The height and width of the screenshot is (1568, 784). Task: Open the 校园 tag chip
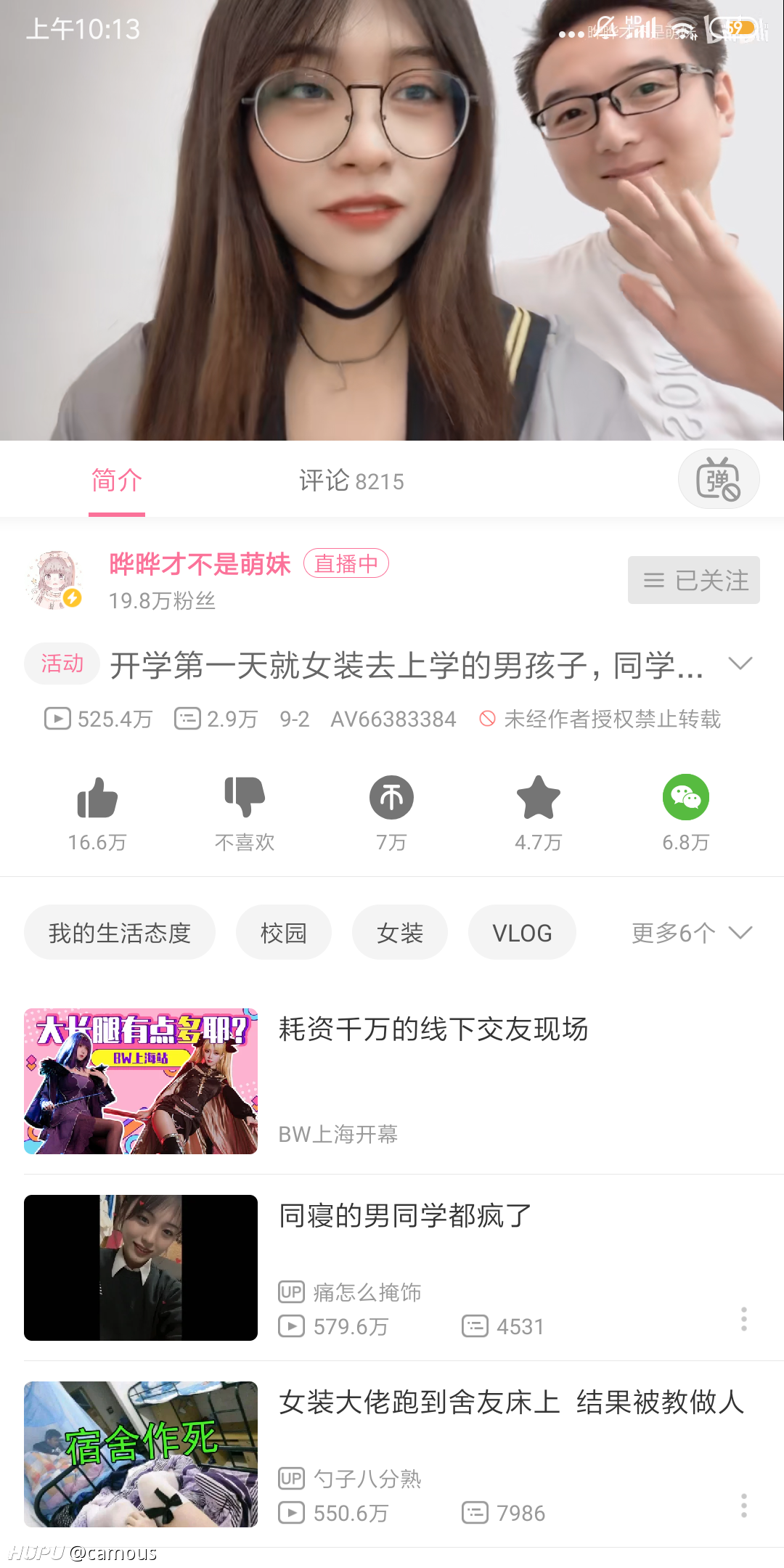(x=284, y=932)
